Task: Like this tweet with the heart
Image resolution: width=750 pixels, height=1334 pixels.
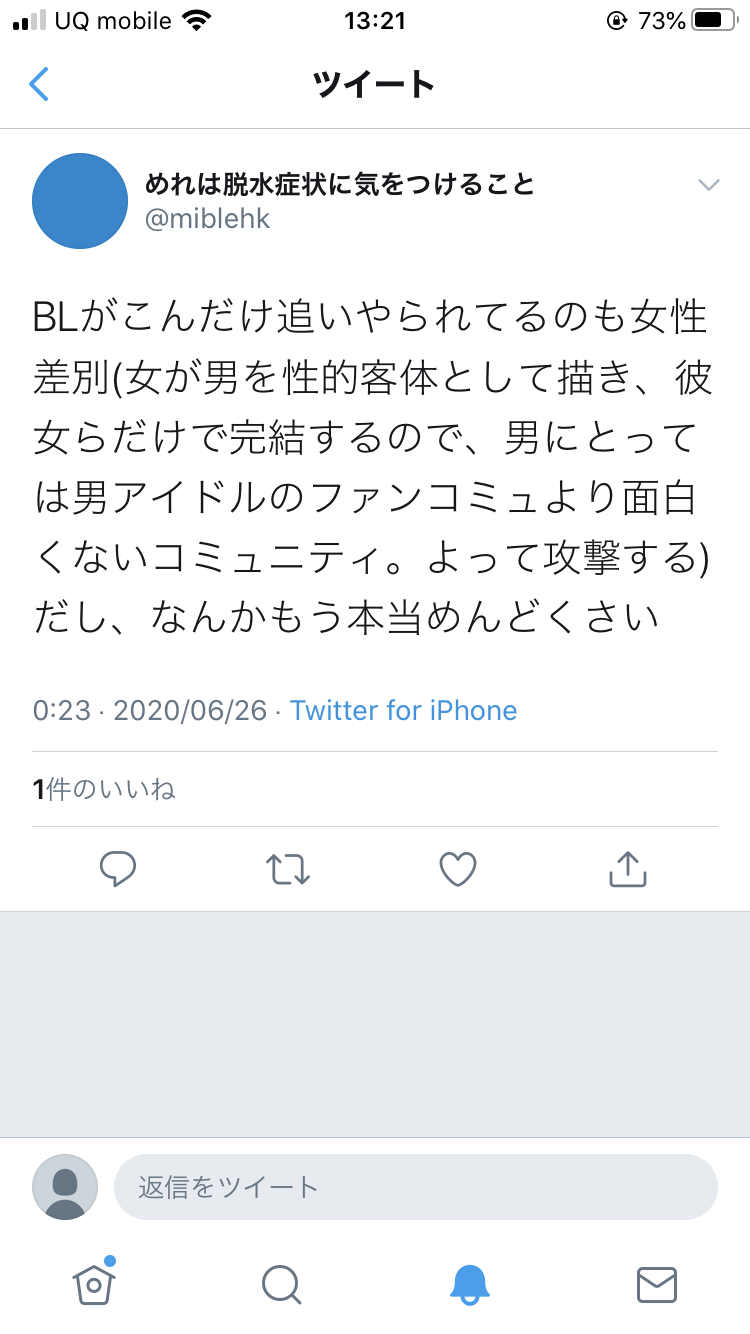Action: point(458,869)
